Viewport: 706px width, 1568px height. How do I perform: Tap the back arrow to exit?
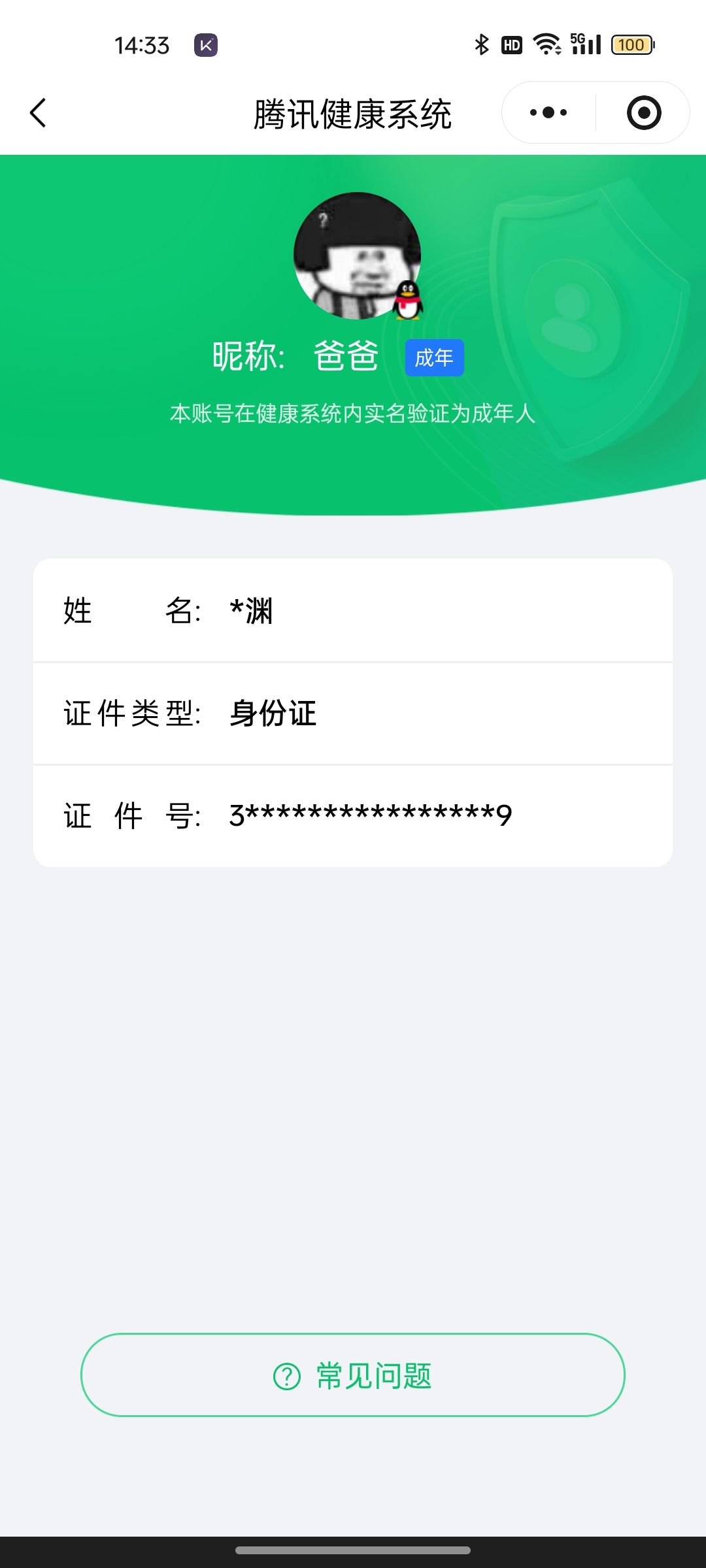tap(37, 112)
